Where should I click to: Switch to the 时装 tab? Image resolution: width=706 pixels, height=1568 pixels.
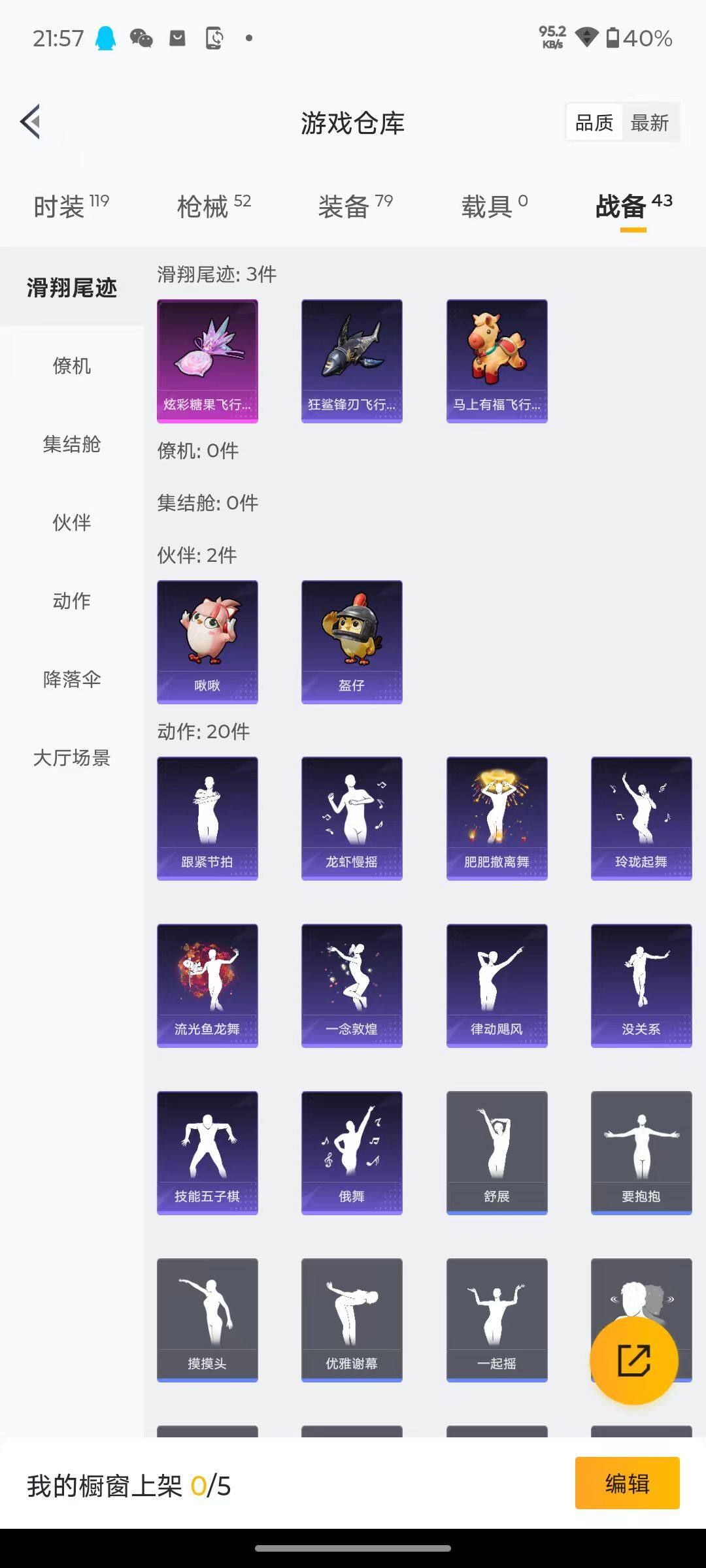coord(69,204)
